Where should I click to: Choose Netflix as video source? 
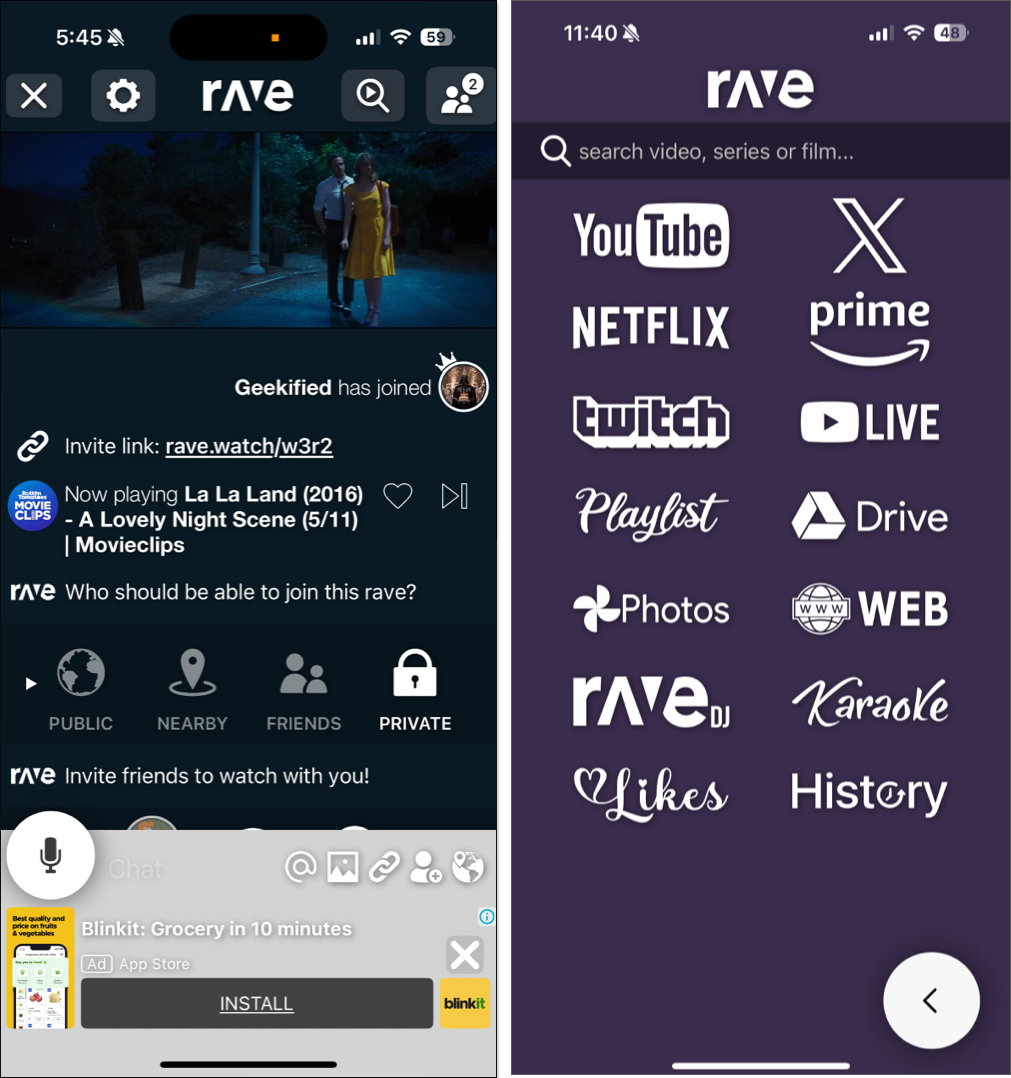click(651, 327)
